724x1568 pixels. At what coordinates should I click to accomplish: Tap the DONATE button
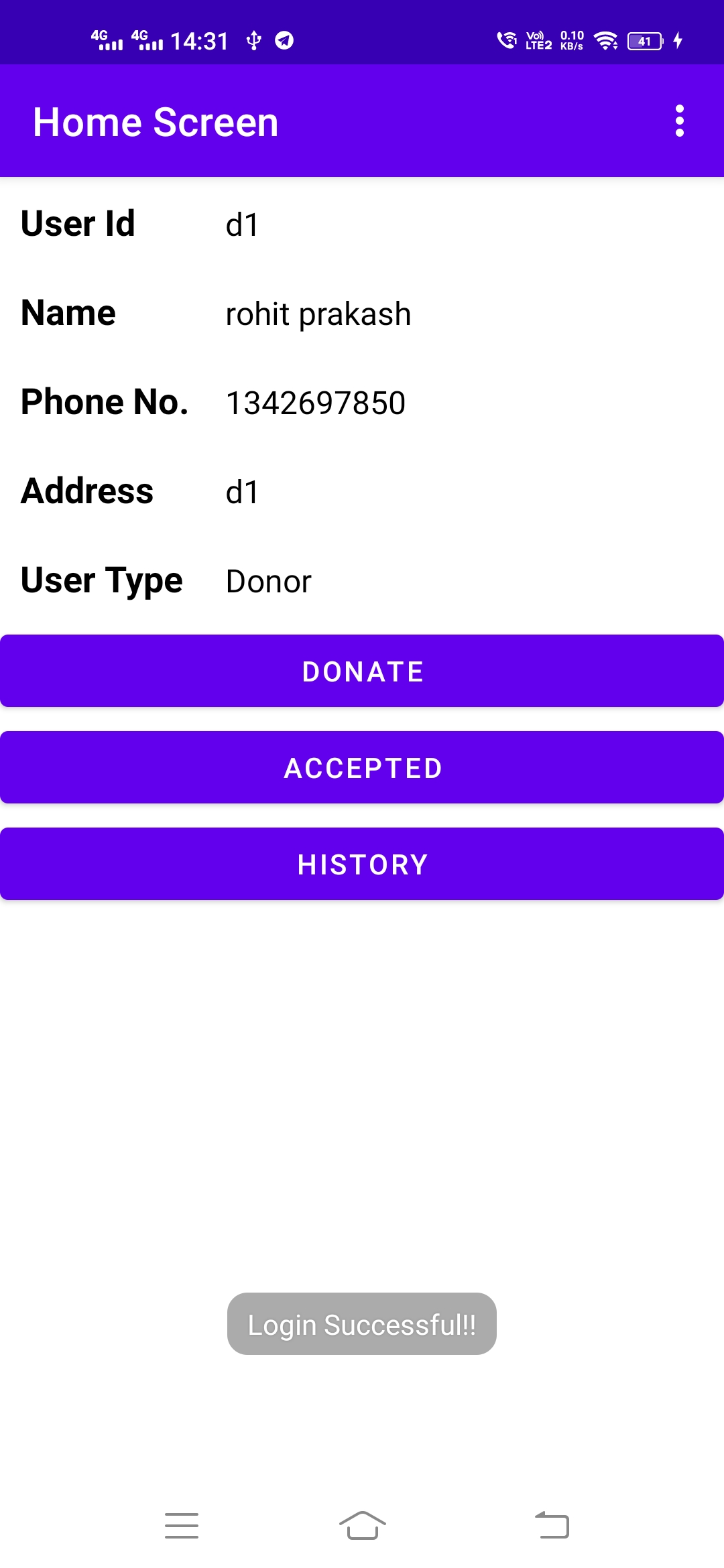tap(362, 671)
